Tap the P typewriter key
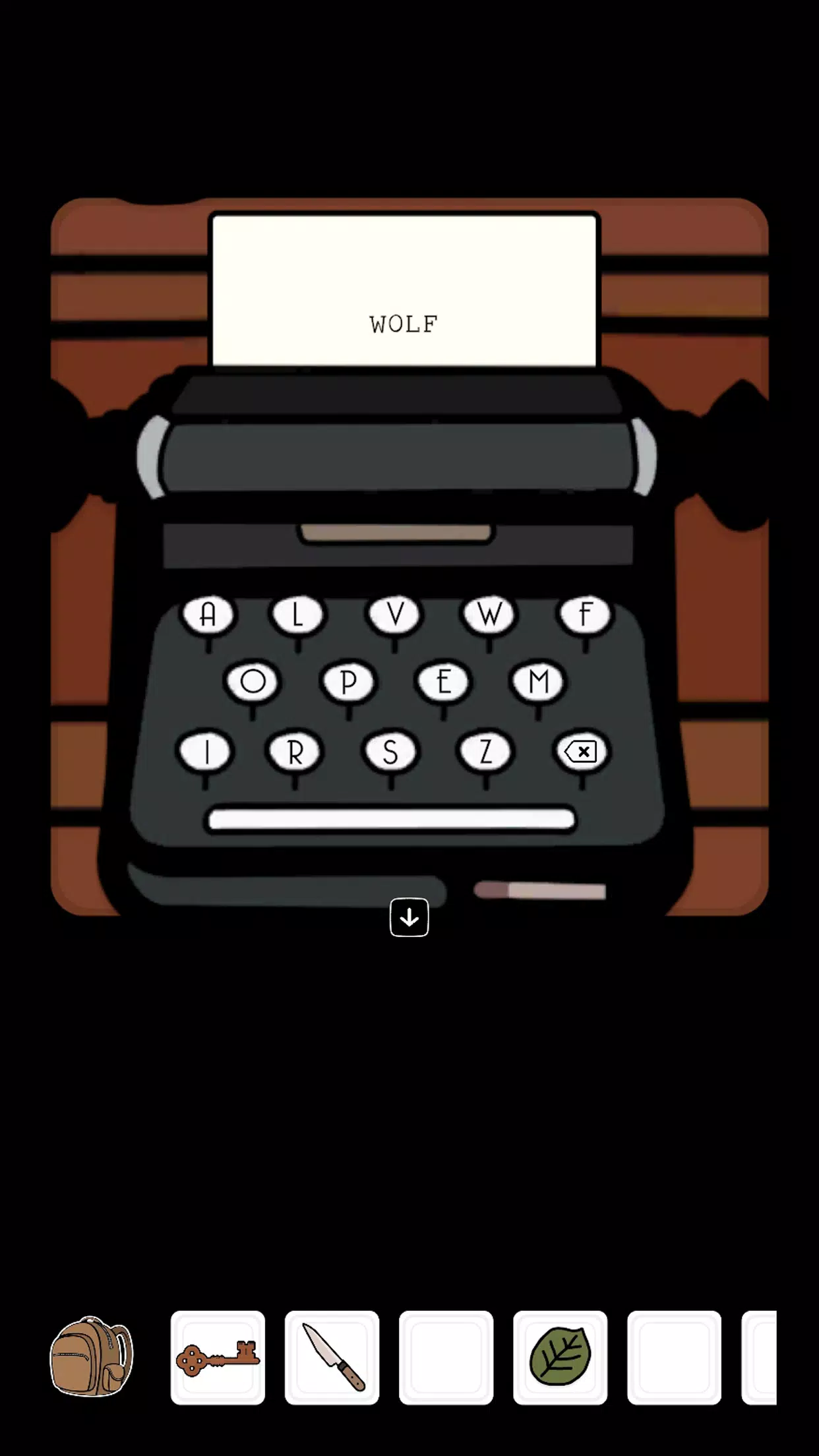The image size is (819, 1456). (348, 681)
